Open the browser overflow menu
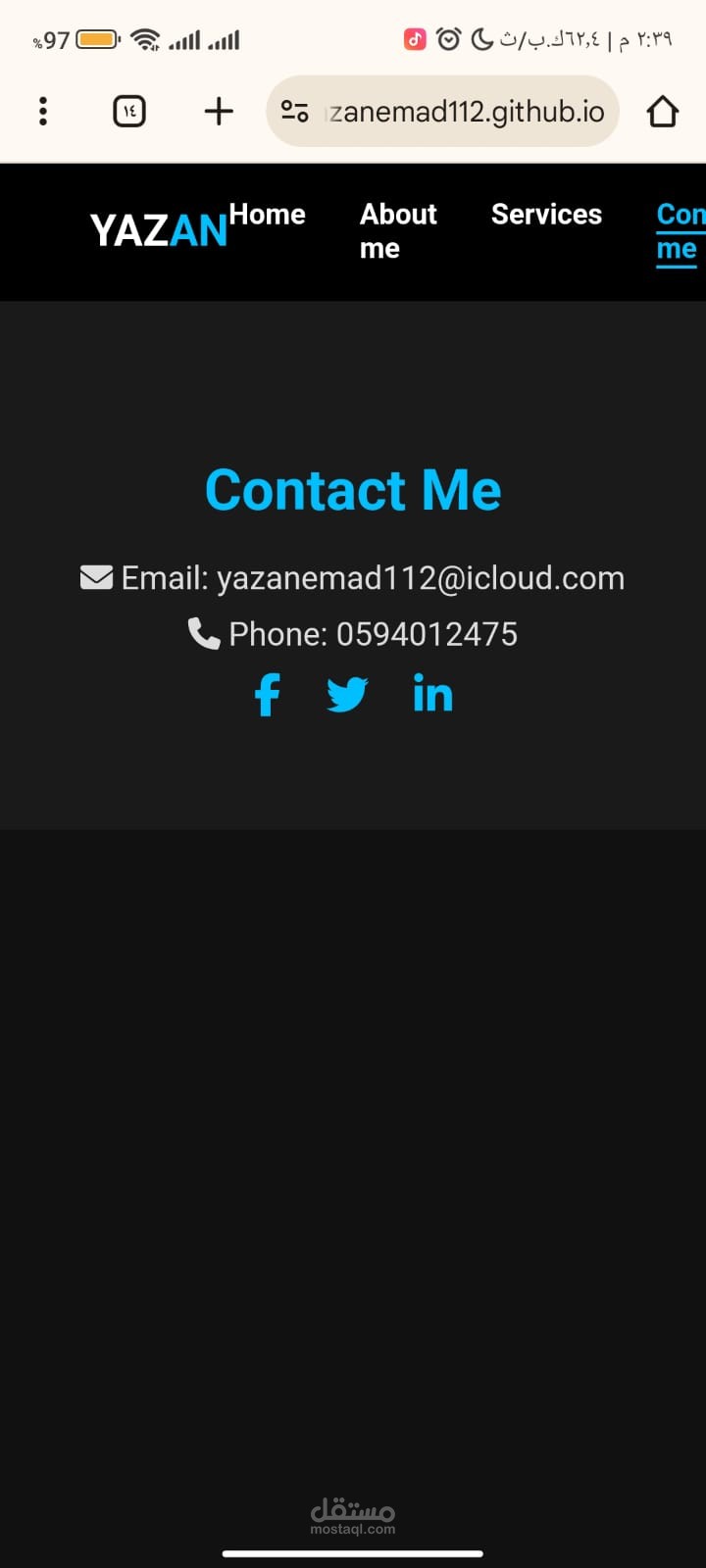Screen dimensions: 706x1568 point(43,112)
